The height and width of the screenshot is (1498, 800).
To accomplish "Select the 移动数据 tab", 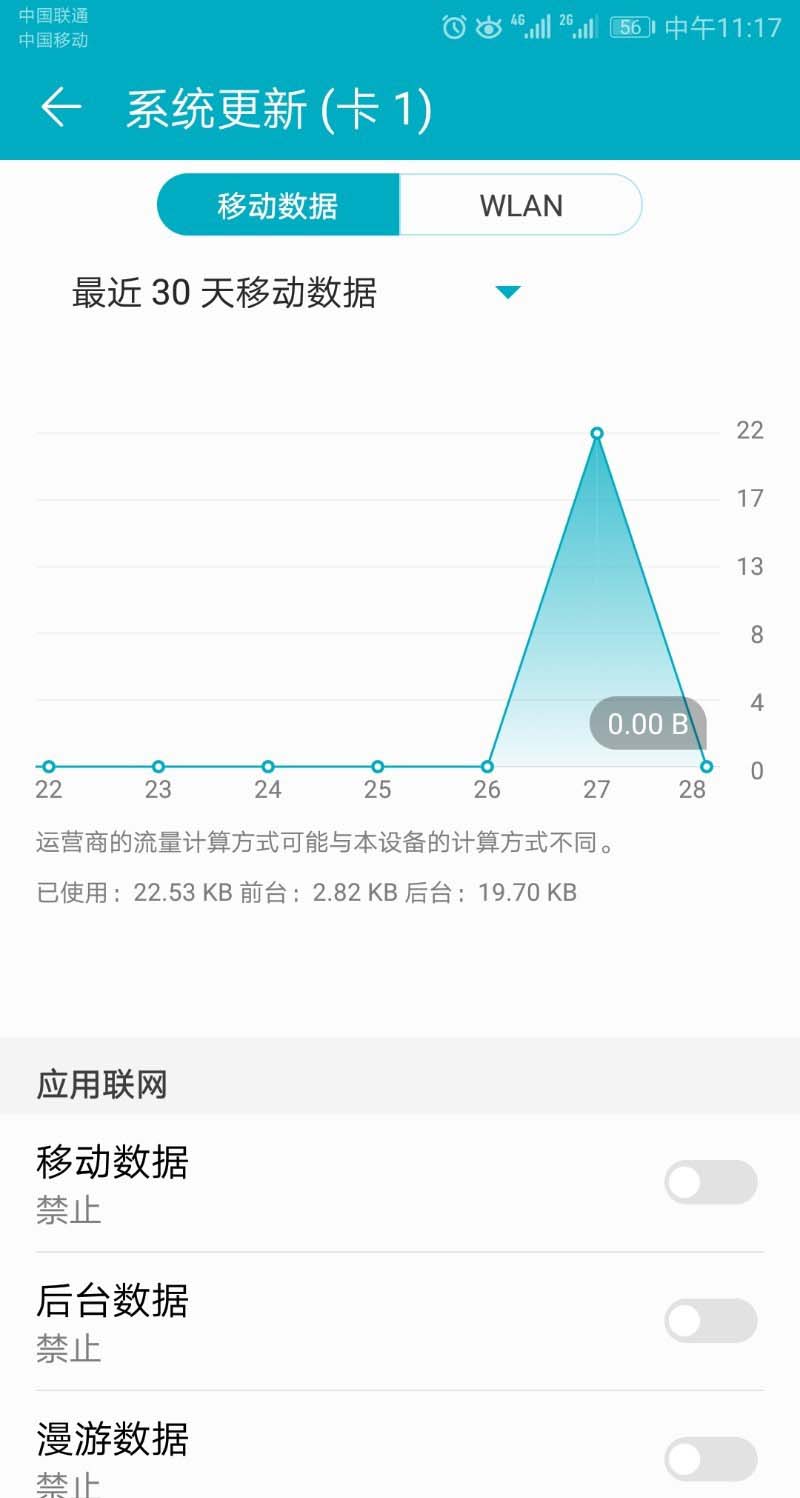I will pos(278,205).
